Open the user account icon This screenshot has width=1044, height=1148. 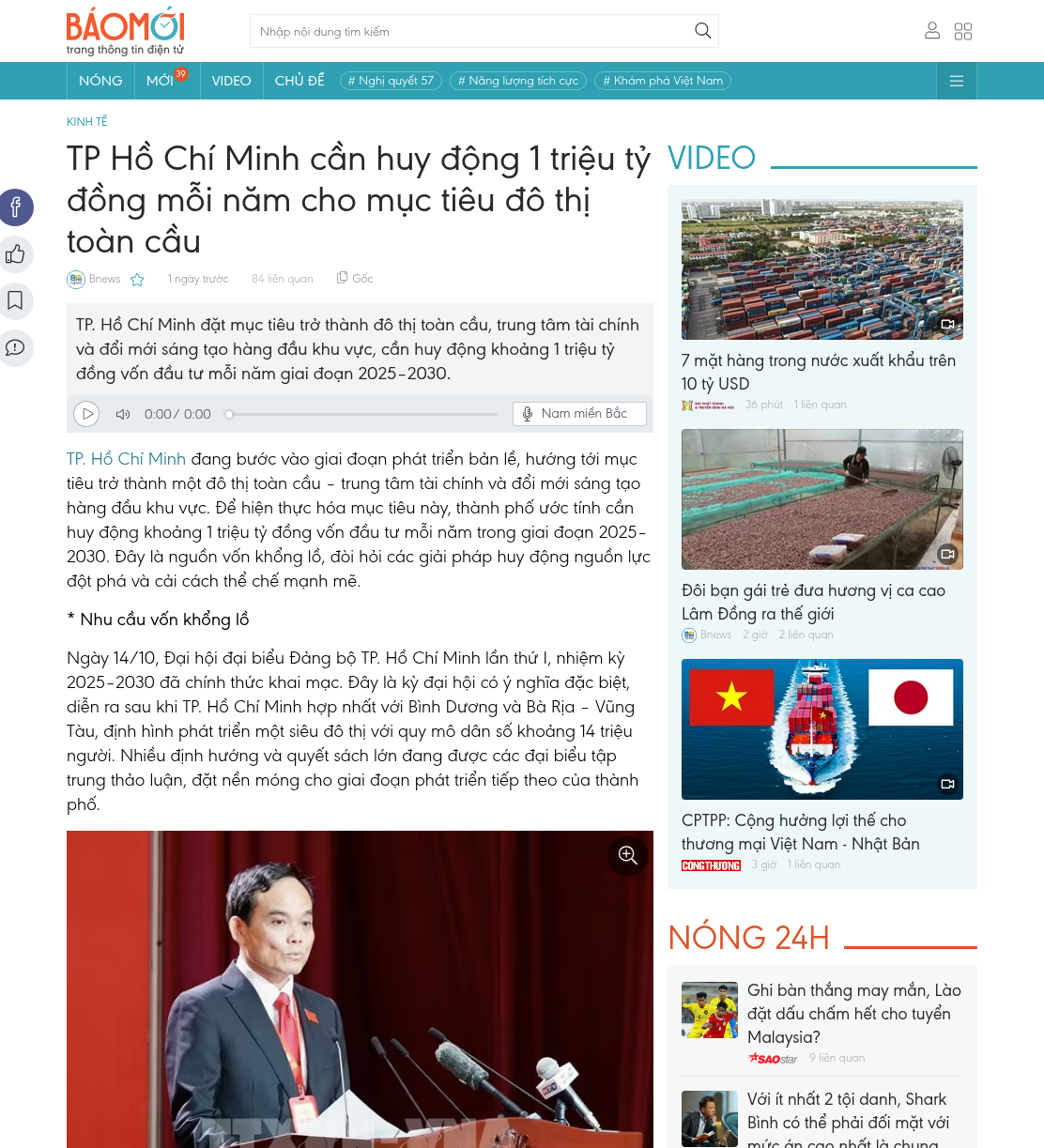tap(932, 31)
